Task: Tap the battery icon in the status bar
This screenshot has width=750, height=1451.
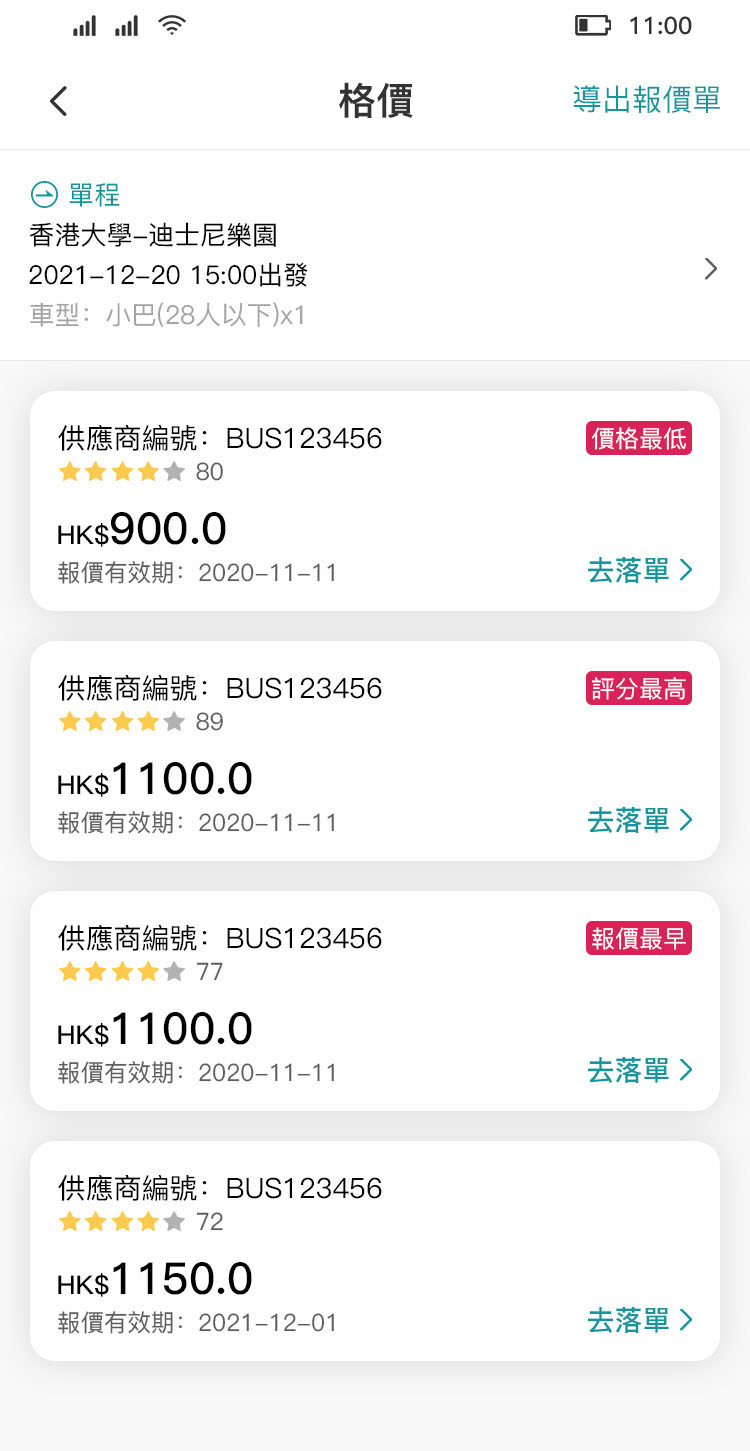Action: pyautogui.click(x=594, y=25)
